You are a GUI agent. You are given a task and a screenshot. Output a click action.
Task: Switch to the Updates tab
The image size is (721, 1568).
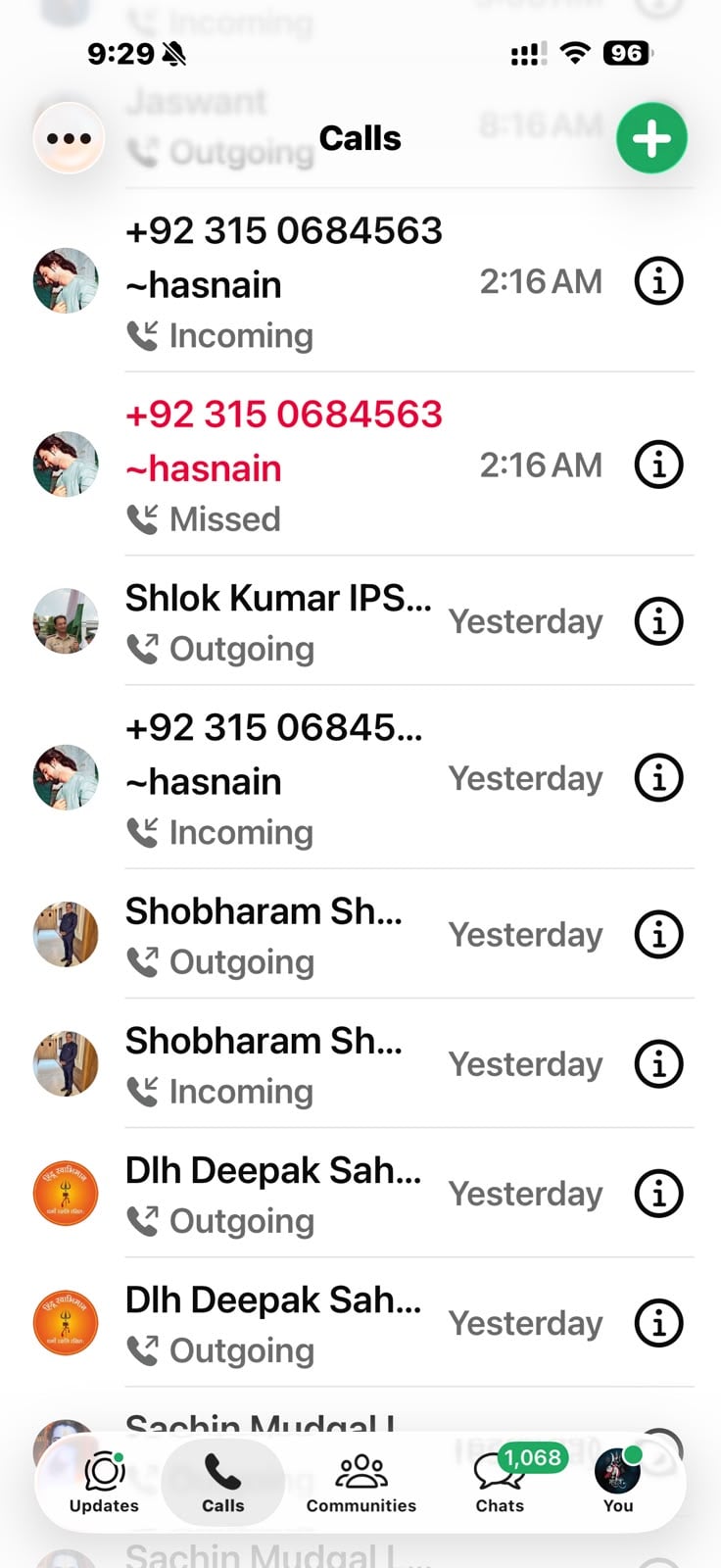tap(104, 1483)
